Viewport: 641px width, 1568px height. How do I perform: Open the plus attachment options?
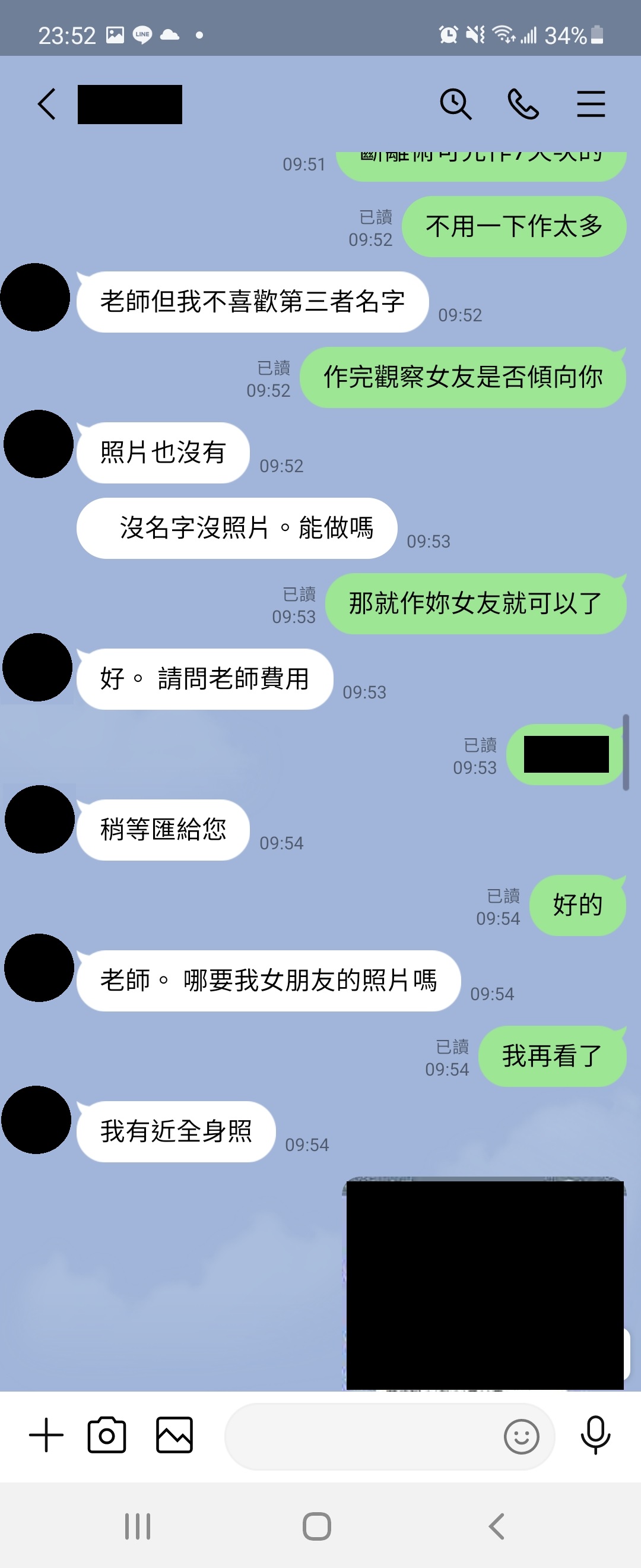(46, 1436)
